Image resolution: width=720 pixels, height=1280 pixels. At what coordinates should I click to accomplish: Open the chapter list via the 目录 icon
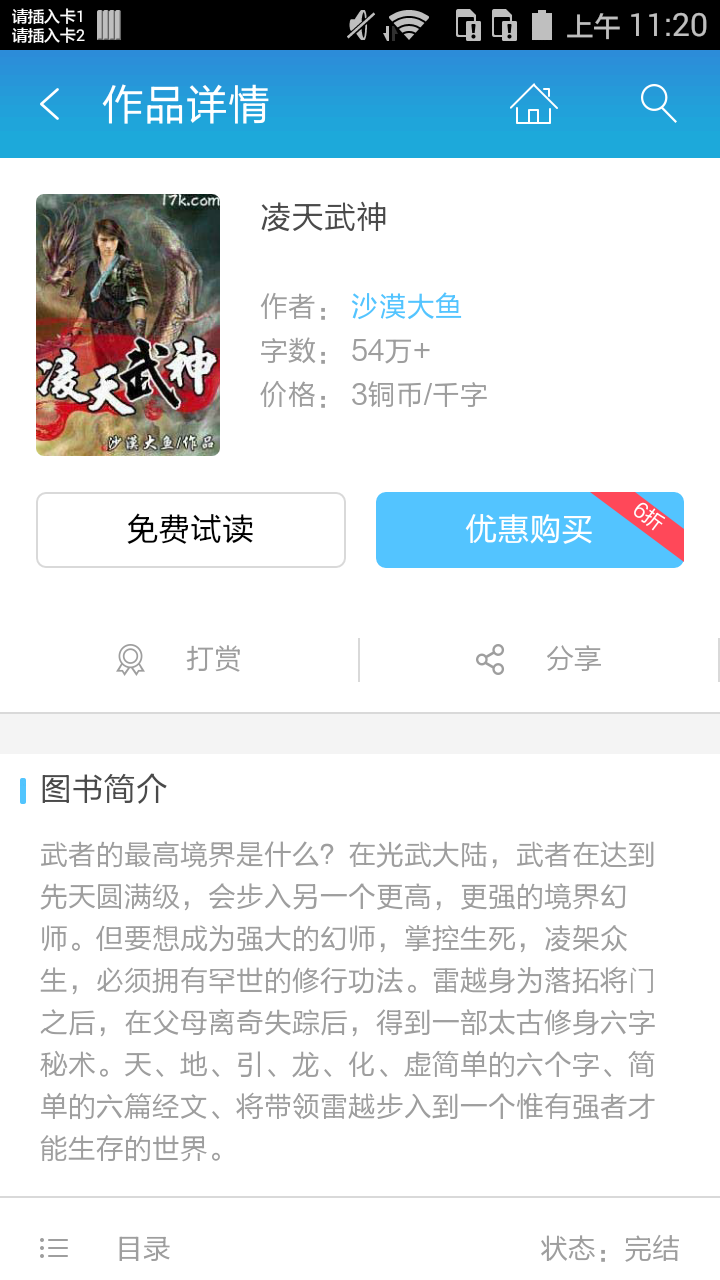pos(54,1247)
